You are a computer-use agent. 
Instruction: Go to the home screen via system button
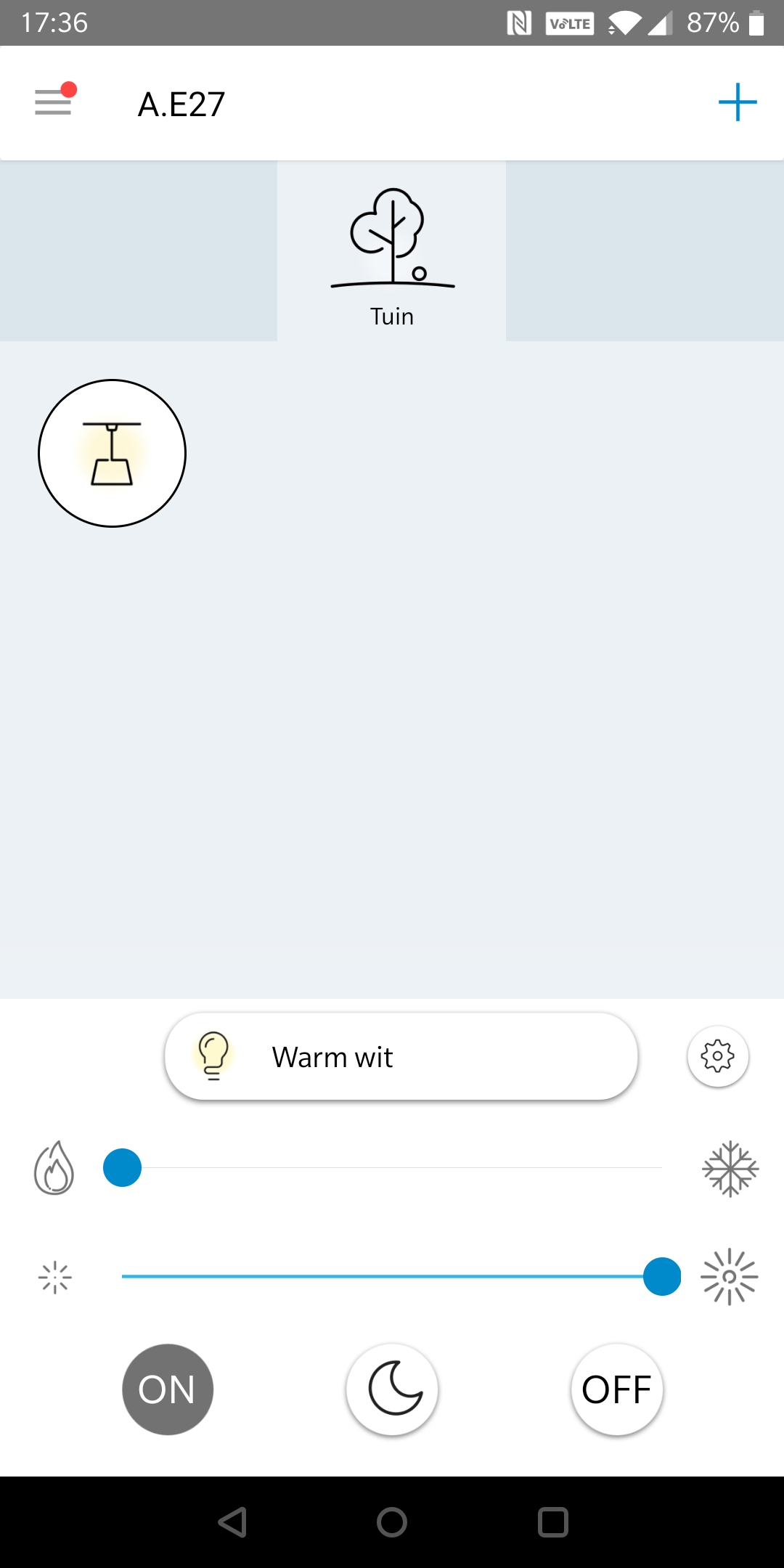(x=392, y=1522)
